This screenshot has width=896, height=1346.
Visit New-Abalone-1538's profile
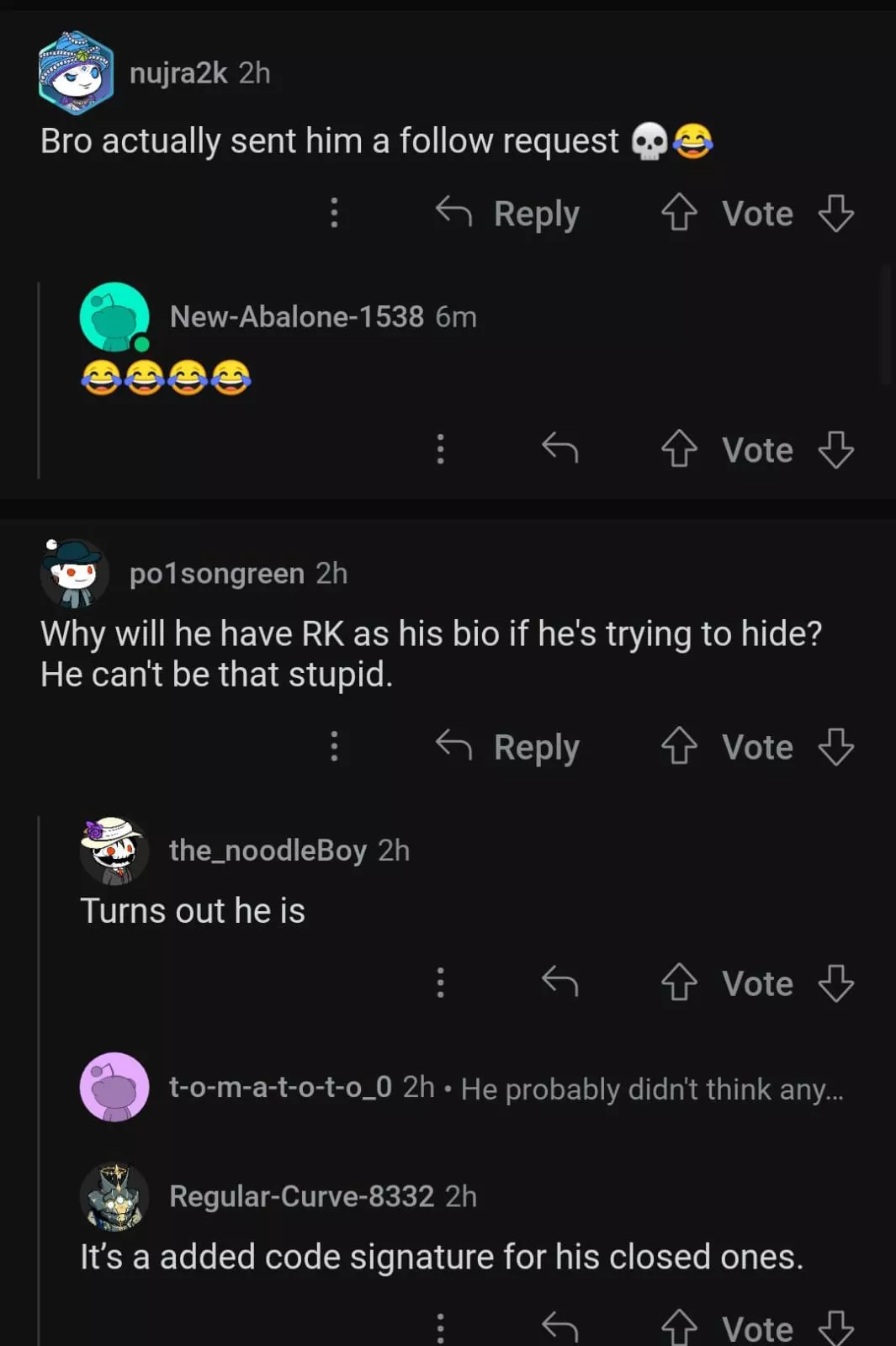pos(296,316)
